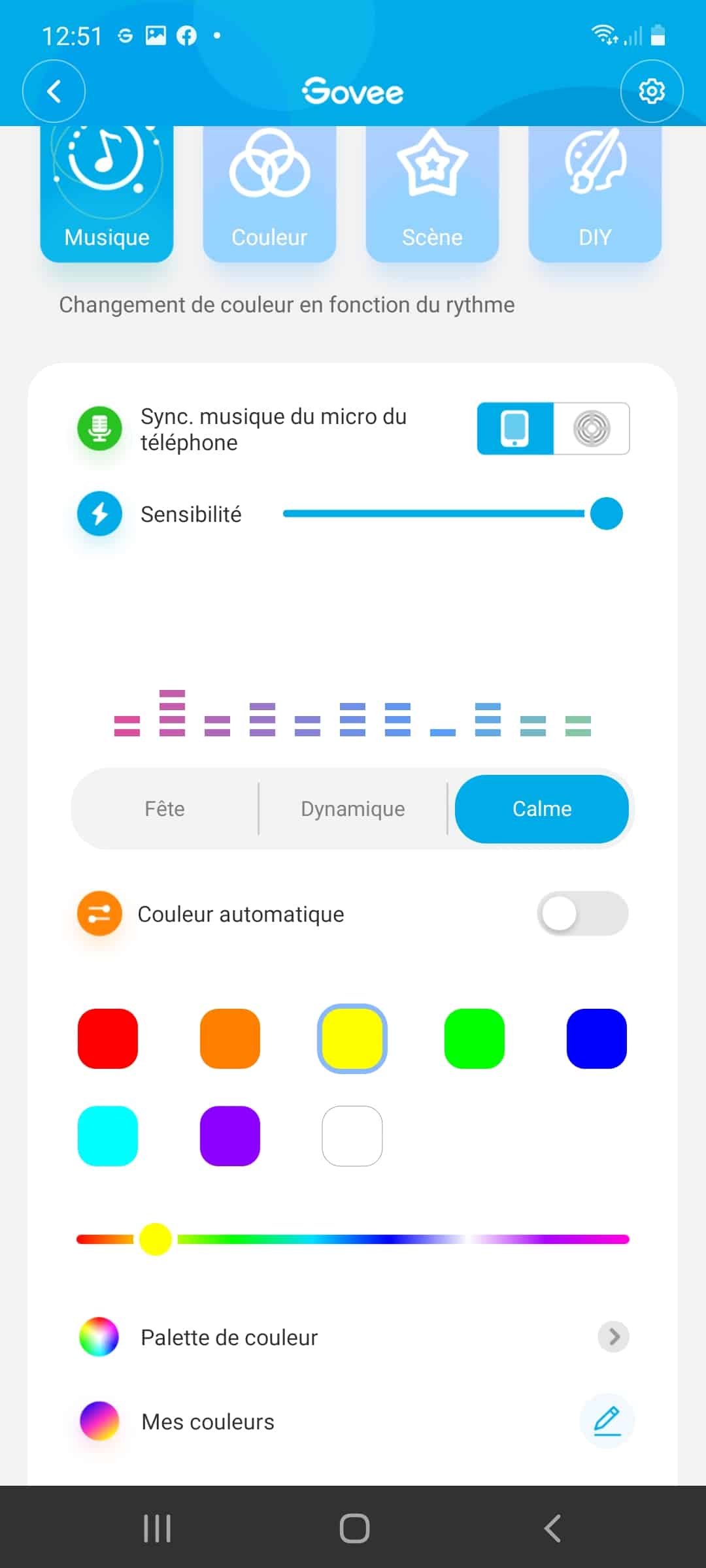Pick the purple color swatch
Screen dimensions: 706x1568
(x=230, y=1136)
